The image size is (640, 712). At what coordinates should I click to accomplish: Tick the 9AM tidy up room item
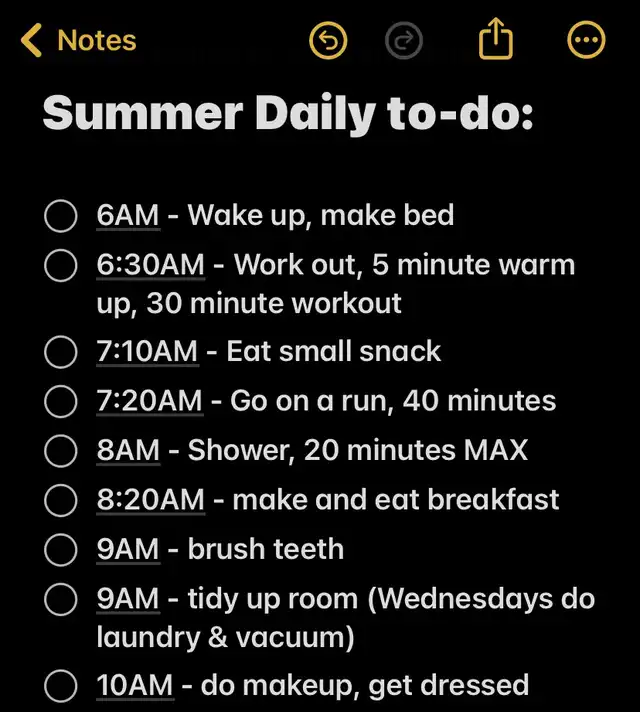(x=61, y=599)
